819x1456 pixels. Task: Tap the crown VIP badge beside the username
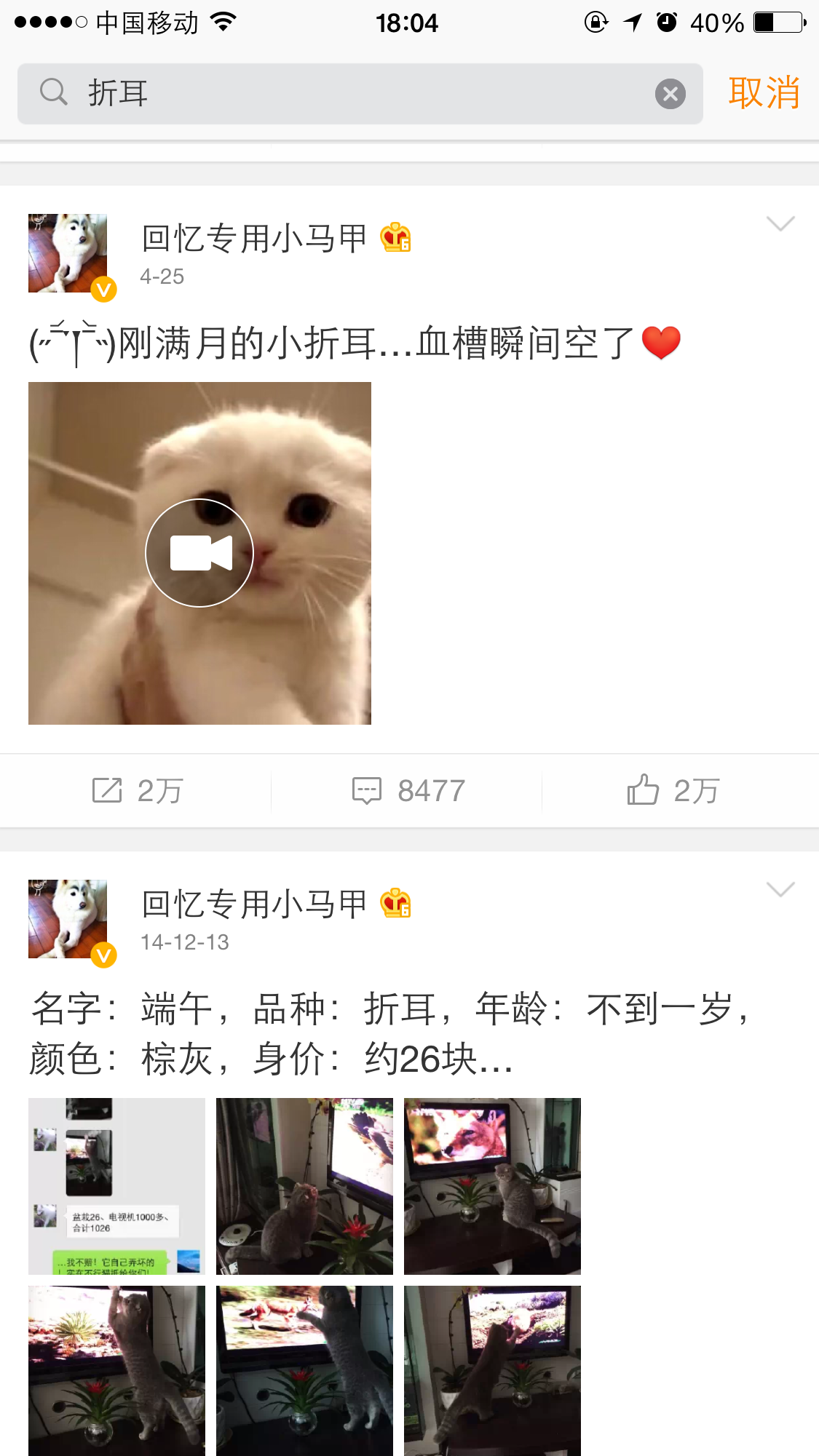point(395,238)
